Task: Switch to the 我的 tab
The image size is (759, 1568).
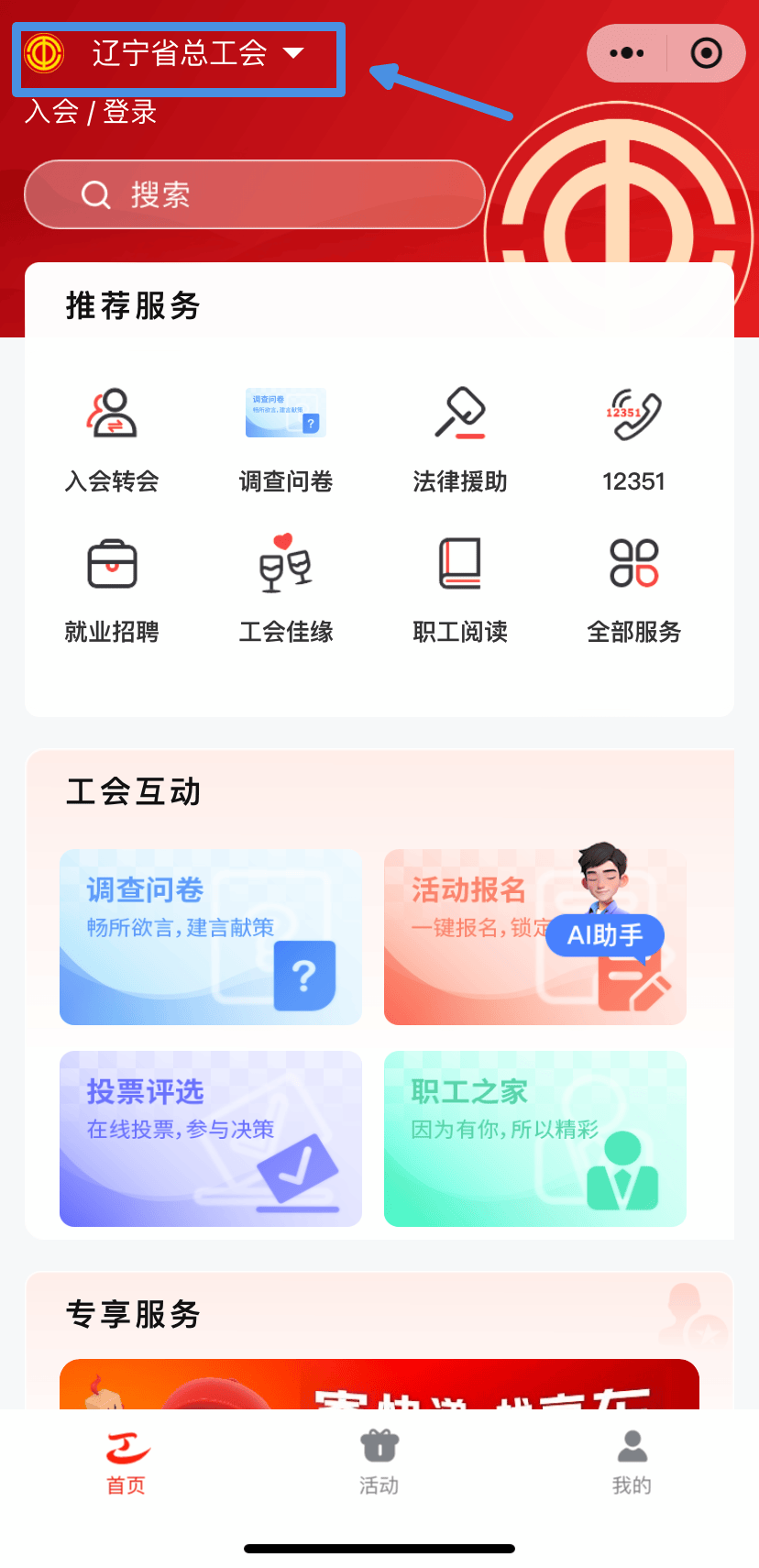Action: 632,1462
